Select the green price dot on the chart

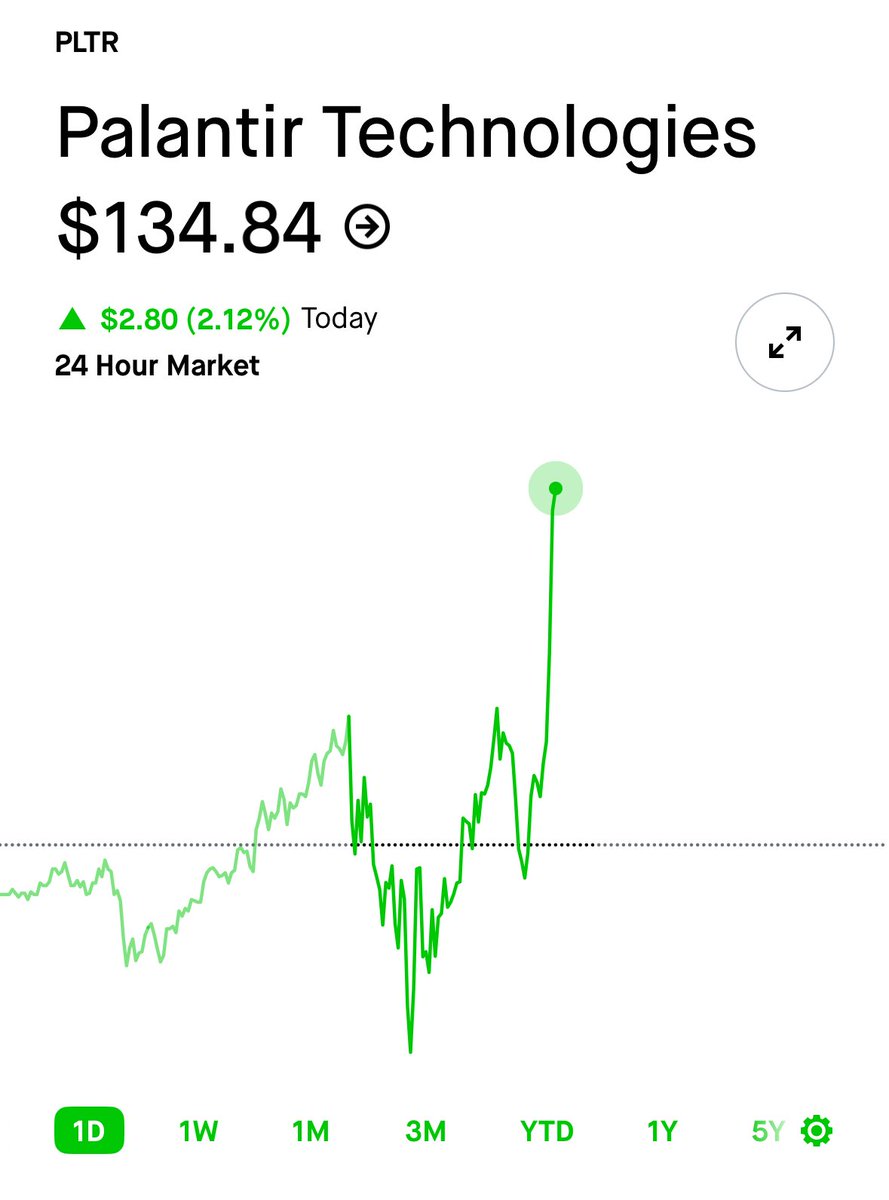(556, 487)
